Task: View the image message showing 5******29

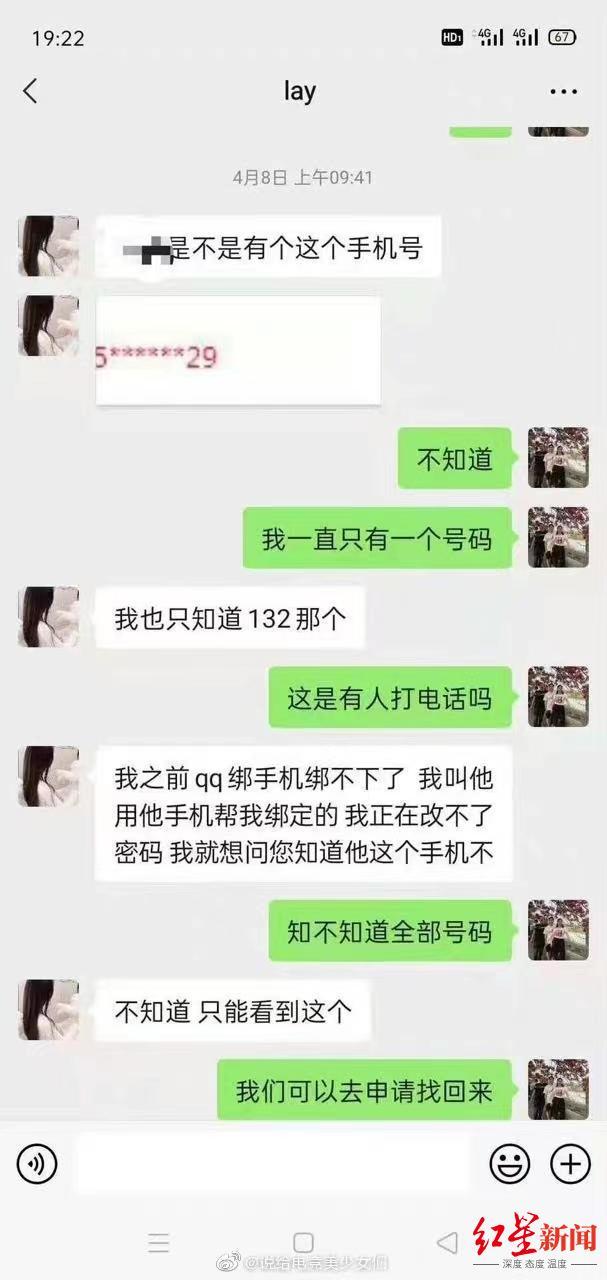Action: [238, 350]
